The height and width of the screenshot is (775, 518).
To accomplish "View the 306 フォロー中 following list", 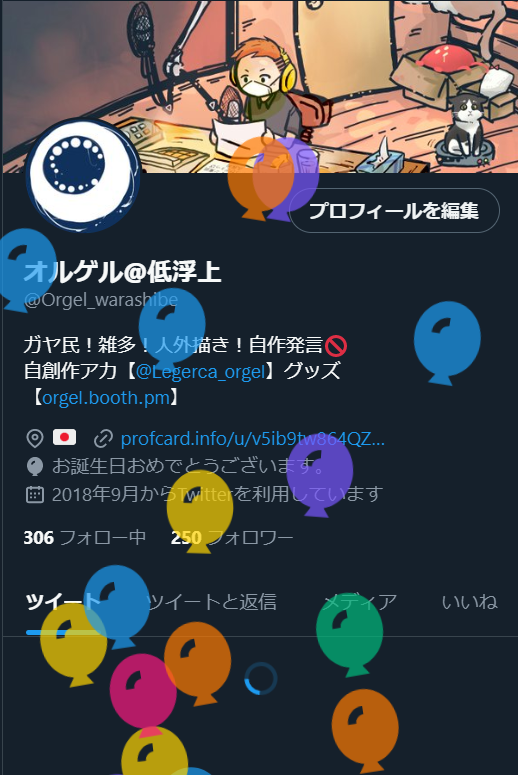I will click(85, 537).
